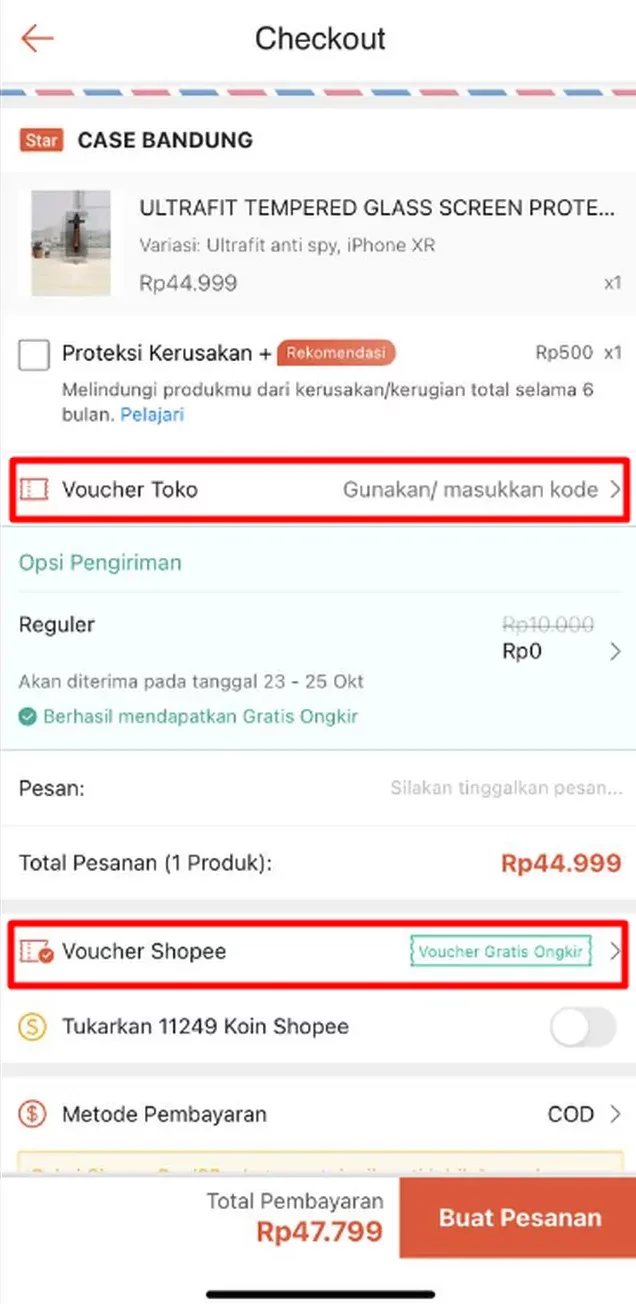This screenshot has width=636, height=1304.
Task: Open the Pelajari link
Action: click(x=152, y=414)
